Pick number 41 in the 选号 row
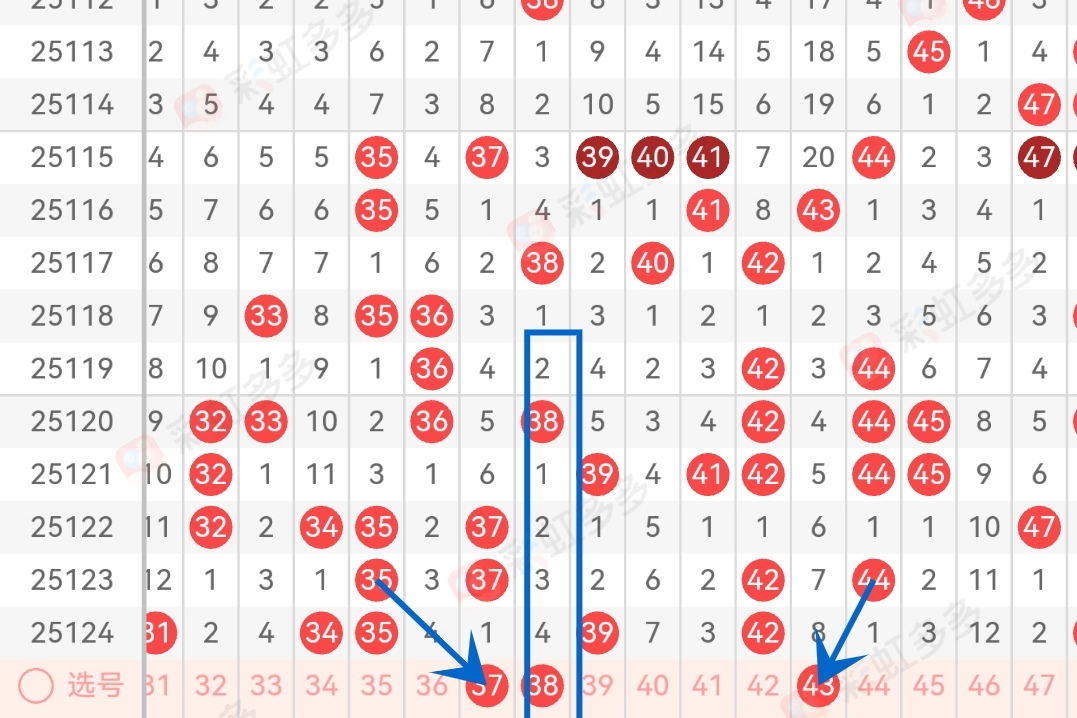This screenshot has width=1077, height=718. click(x=707, y=686)
